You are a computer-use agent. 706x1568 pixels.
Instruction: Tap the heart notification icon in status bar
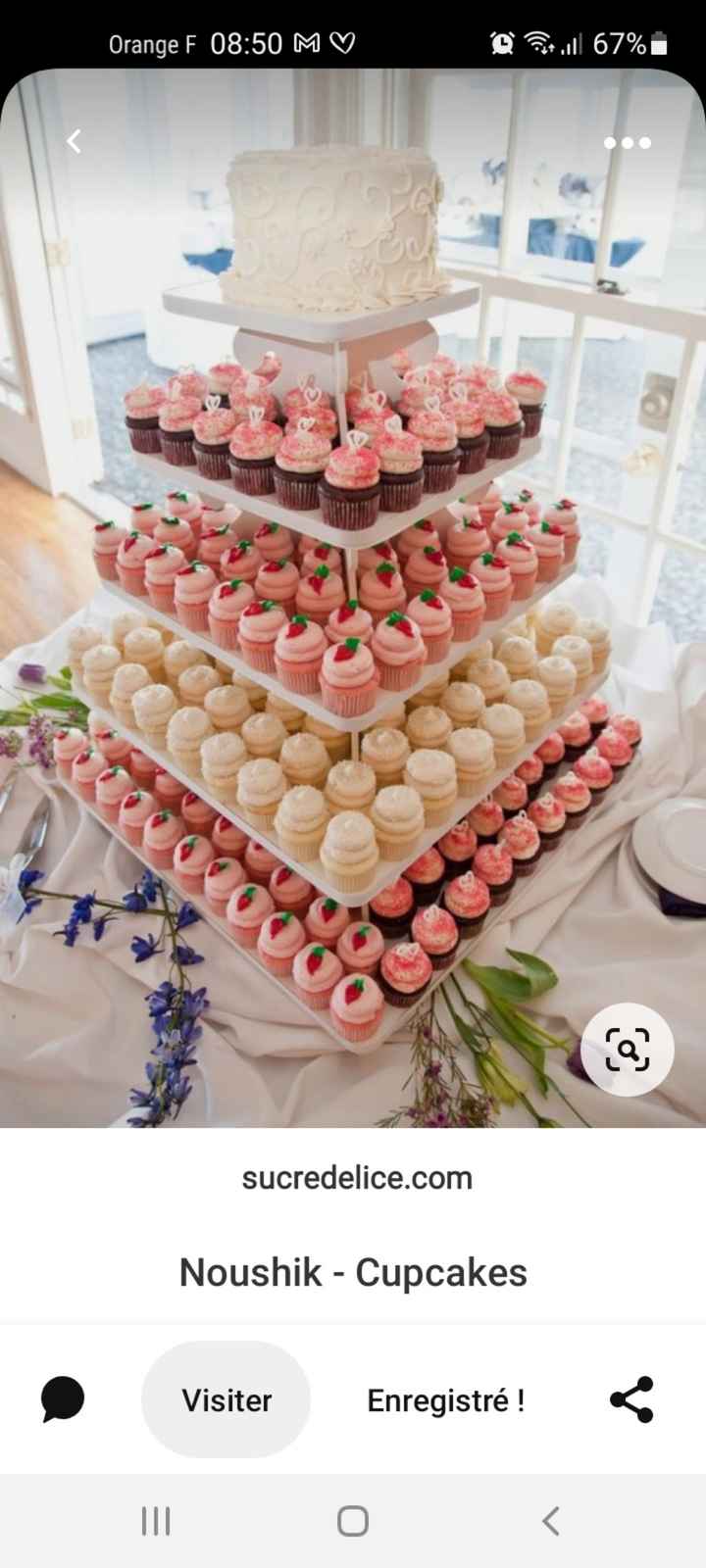click(343, 43)
